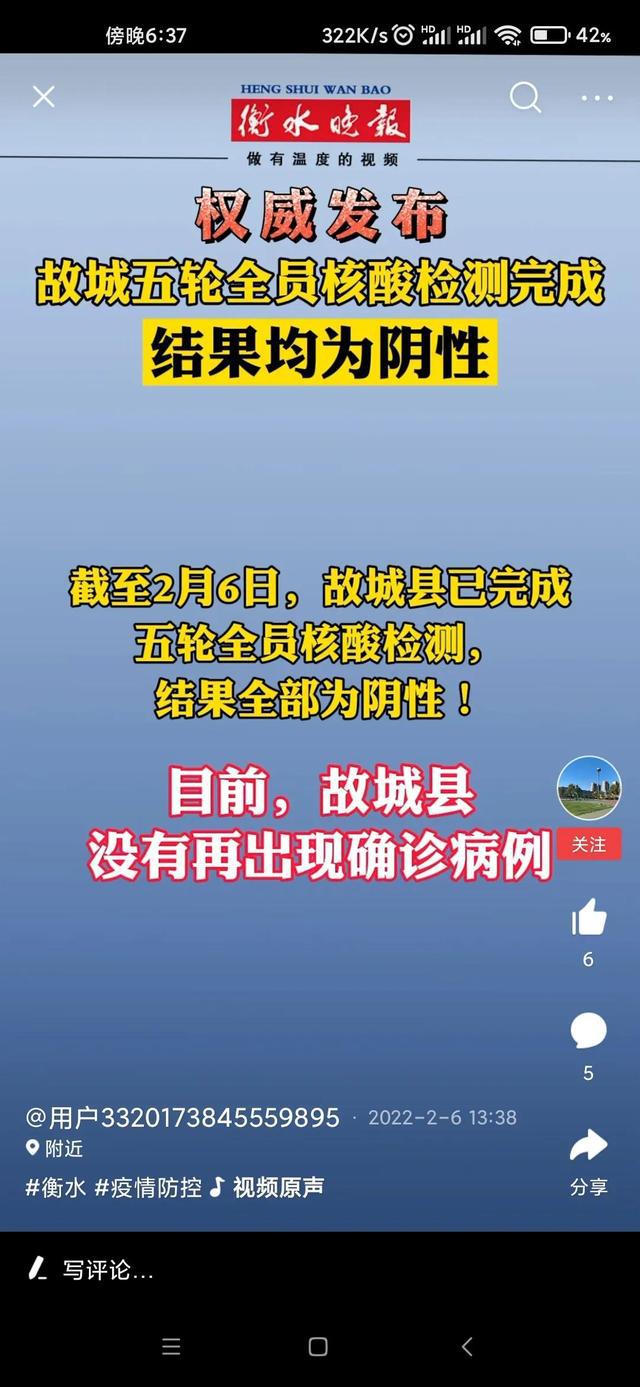Close the video with the X icon
The height and width of the screenshot is (1387, 640).
43,97
